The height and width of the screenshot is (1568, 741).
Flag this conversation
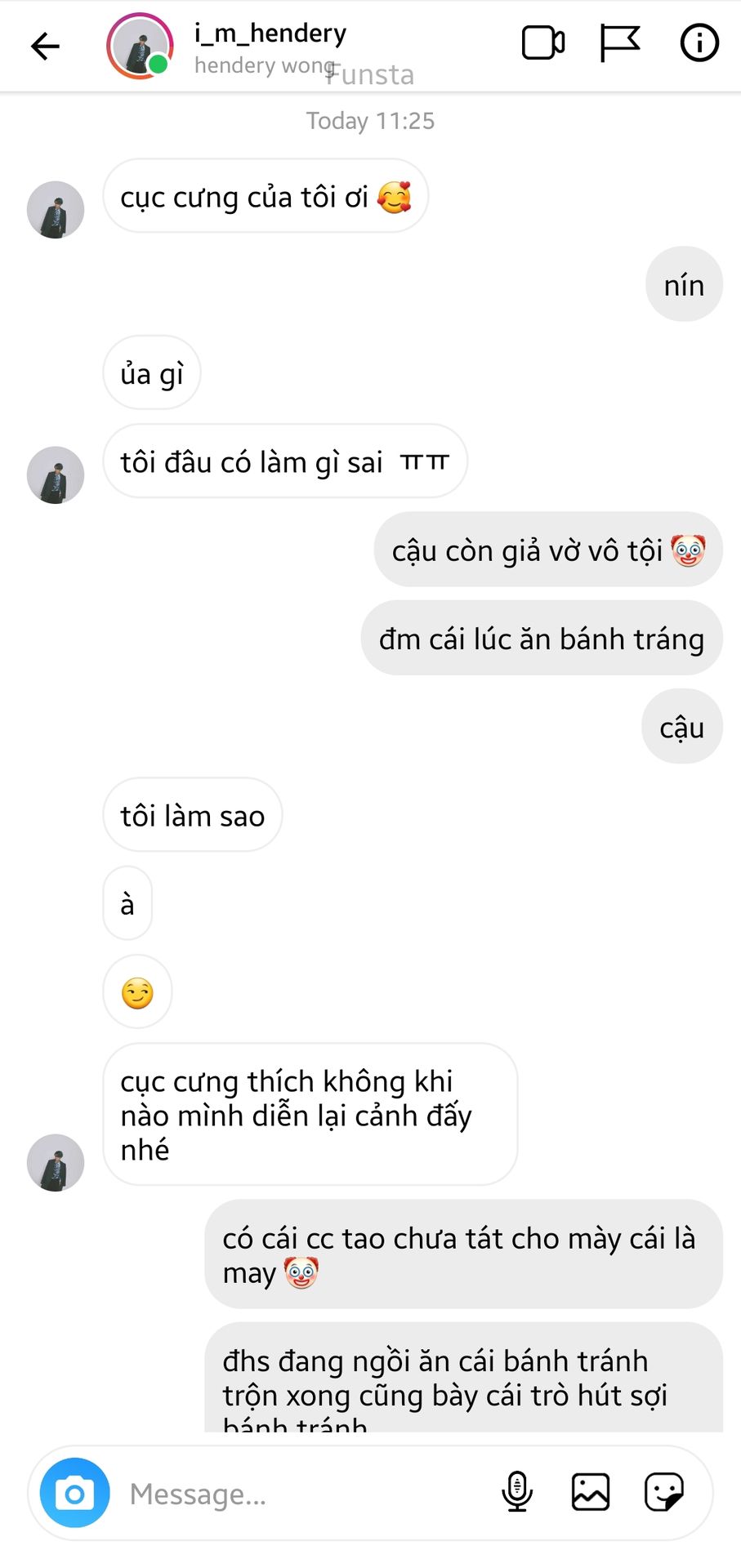[x=620, y=43]
